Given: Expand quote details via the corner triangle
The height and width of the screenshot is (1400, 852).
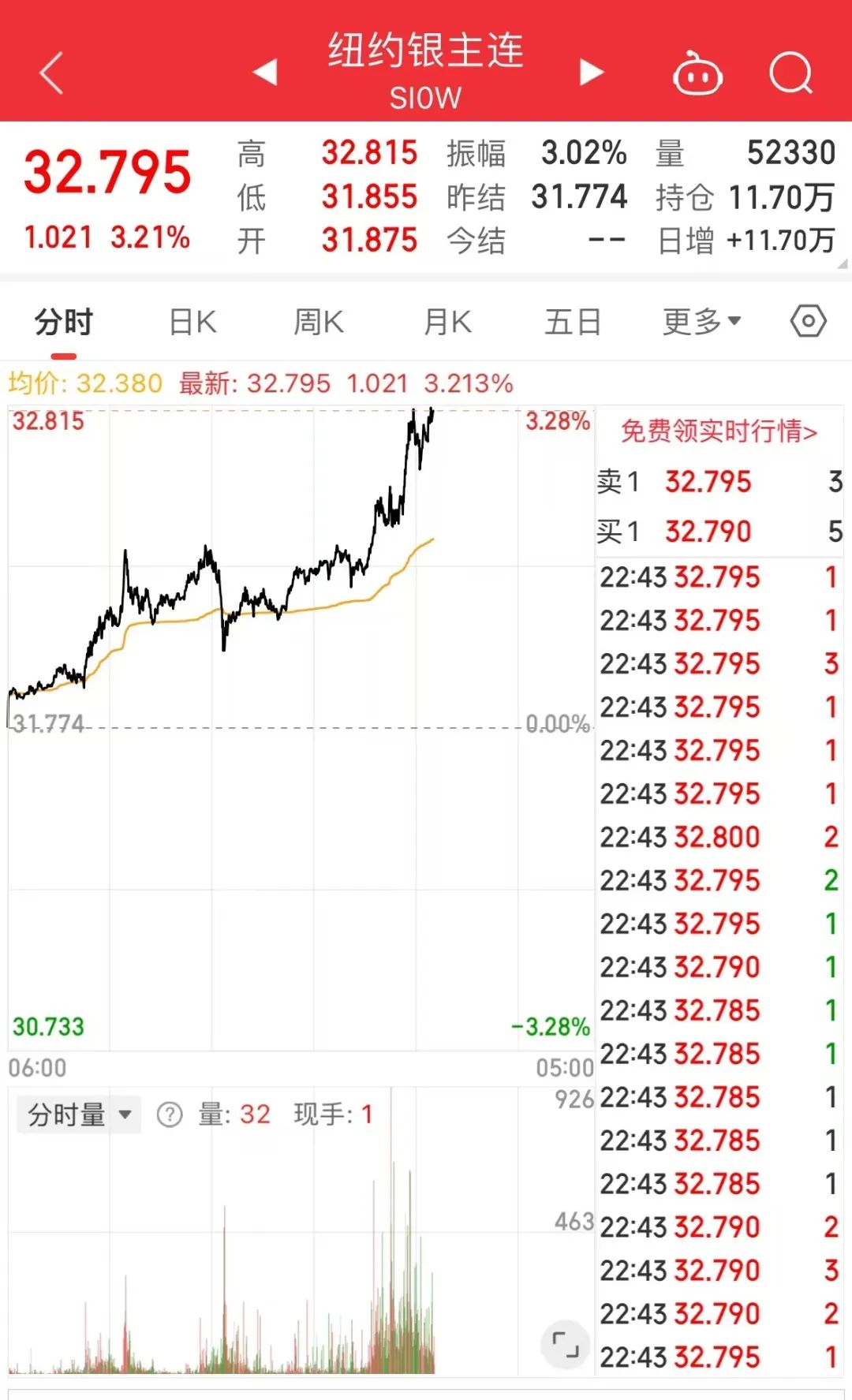Looking at the screenshot, I should click(x=843, y=265).
